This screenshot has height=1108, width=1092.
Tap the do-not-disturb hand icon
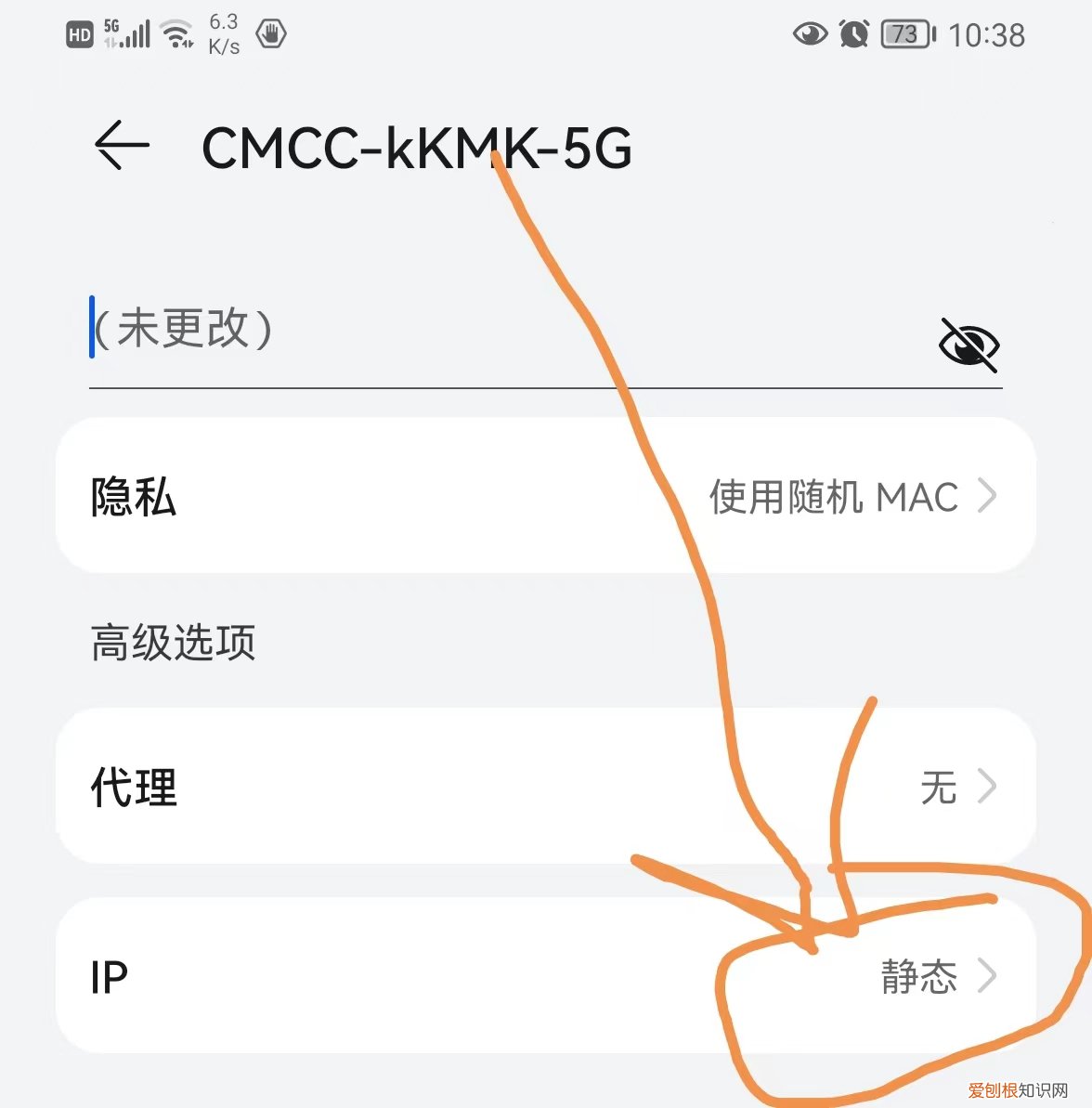pos(270,33)
